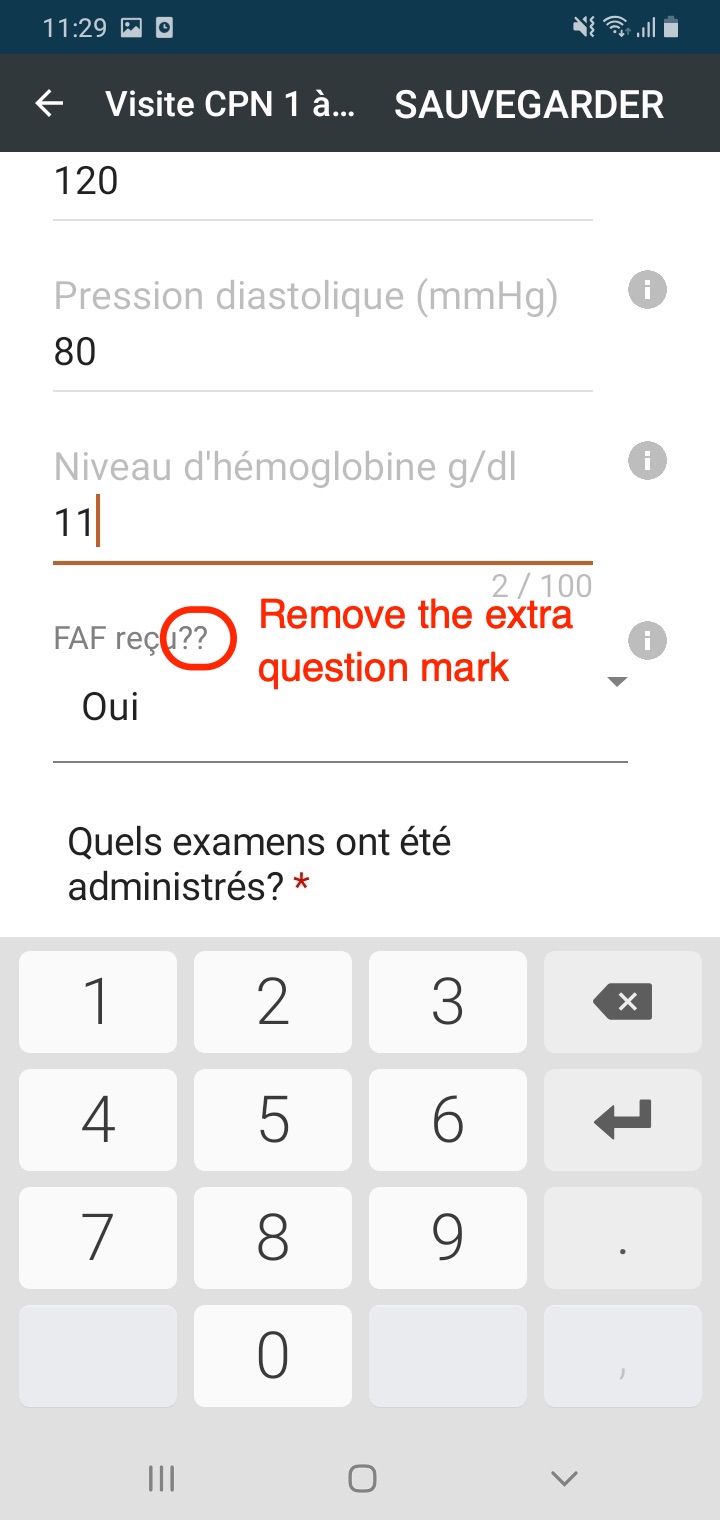Go back using the top arrow
This screenshot has width=720, height=1520.
49,104
